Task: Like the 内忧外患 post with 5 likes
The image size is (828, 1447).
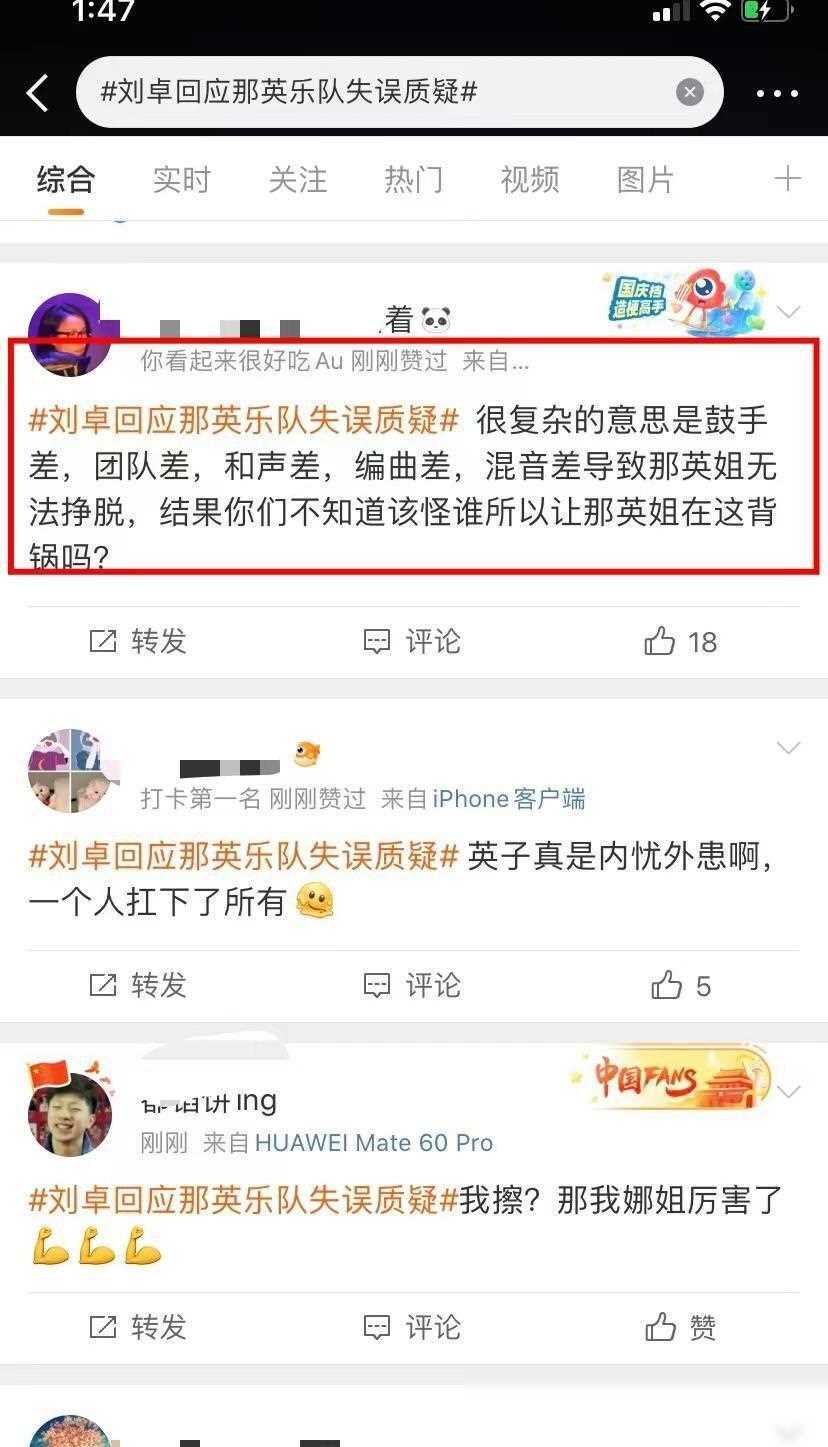Action: point(681,986)
